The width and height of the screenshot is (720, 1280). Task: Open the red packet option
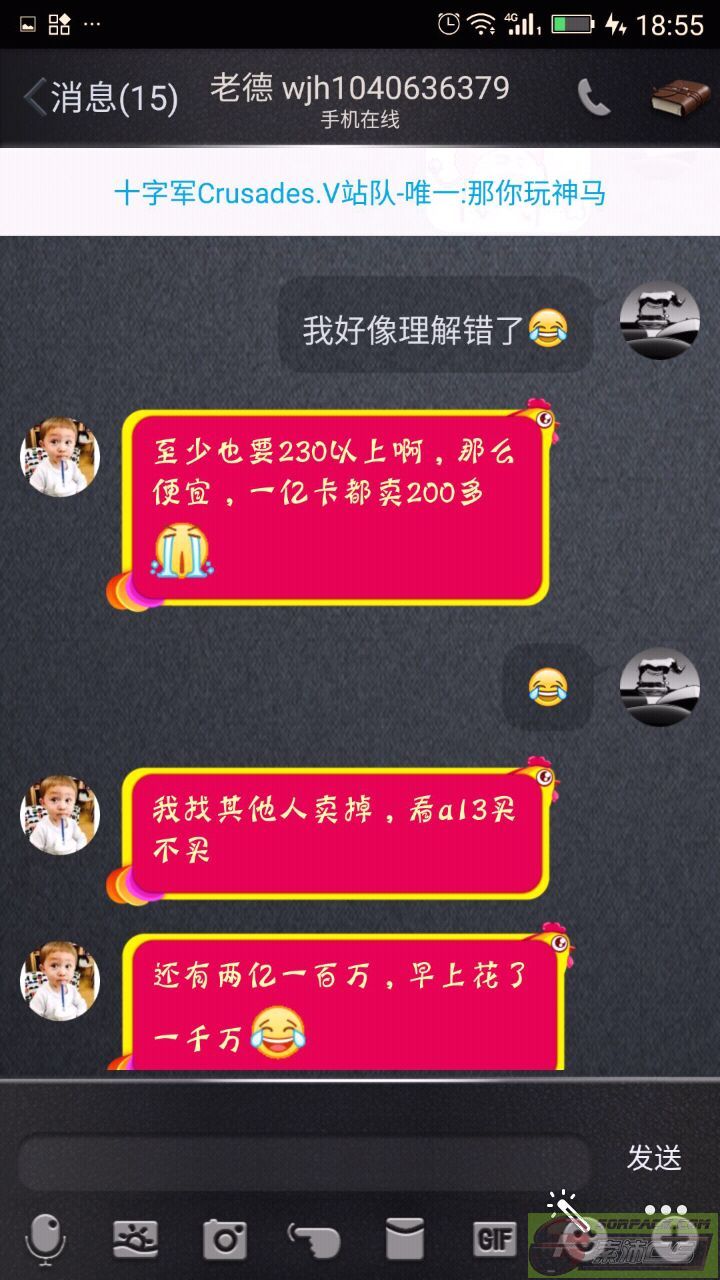[x=405, y=1240]
